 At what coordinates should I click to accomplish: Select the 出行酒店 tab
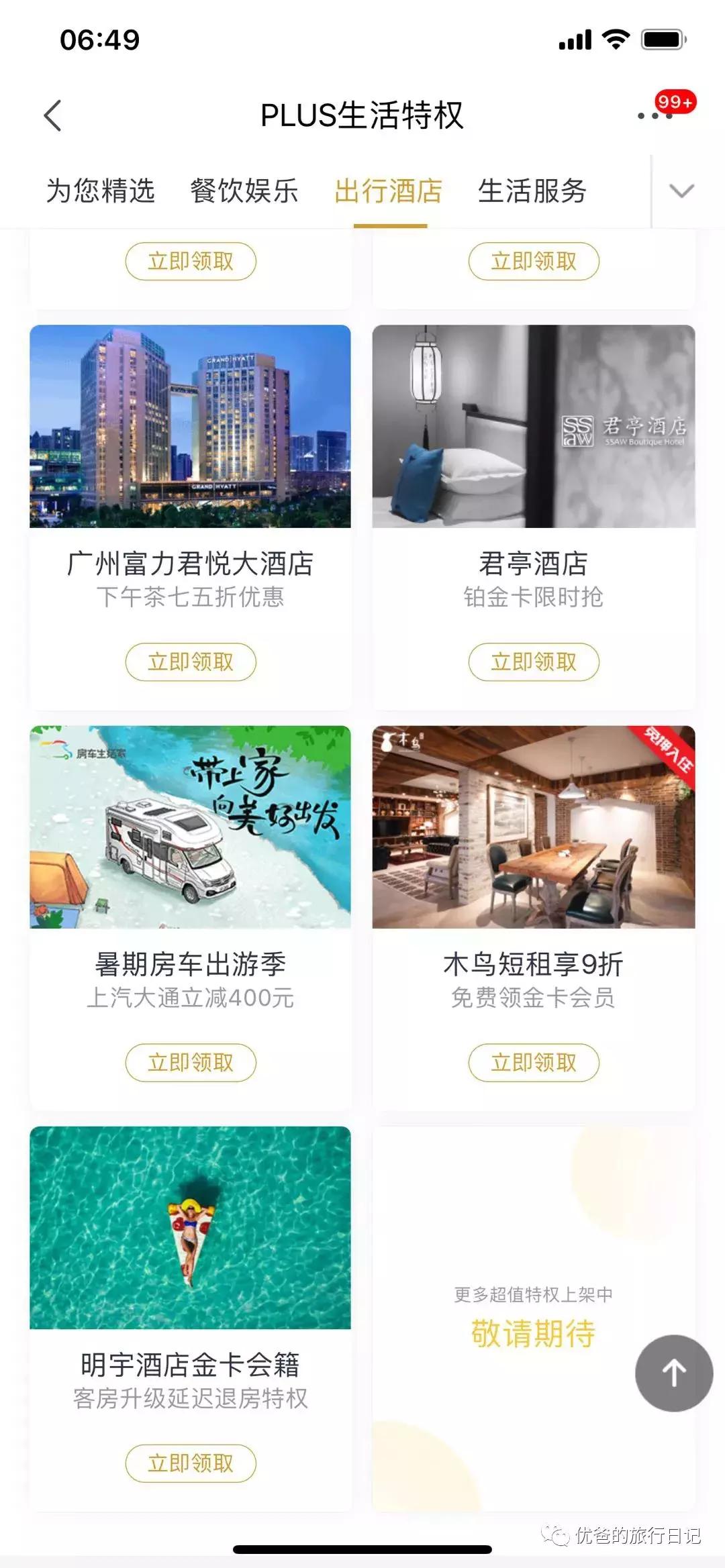[389, 193]
